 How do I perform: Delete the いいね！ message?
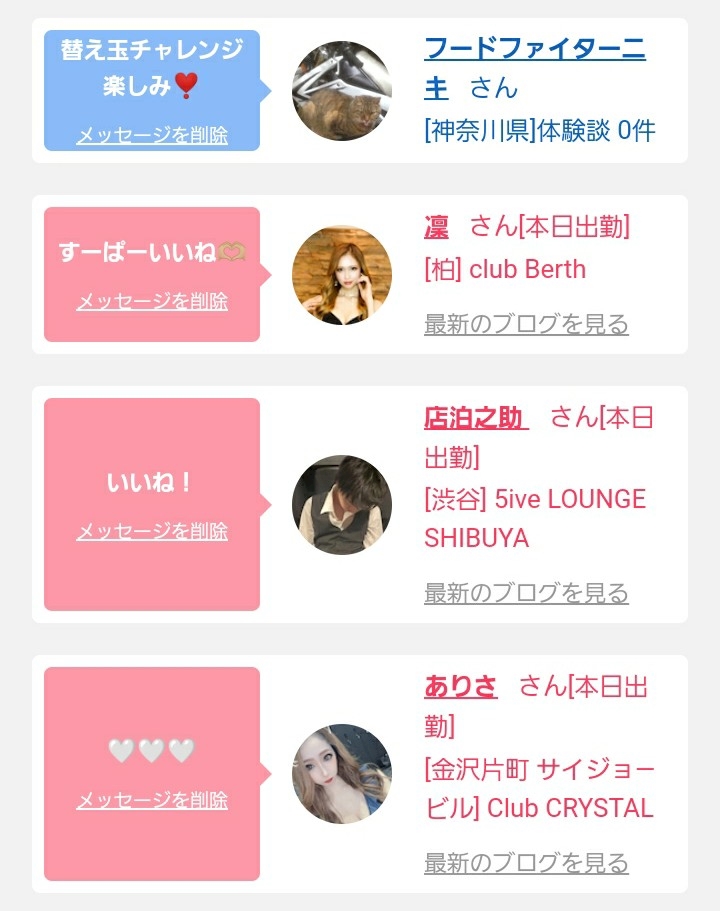click(152, 531)
